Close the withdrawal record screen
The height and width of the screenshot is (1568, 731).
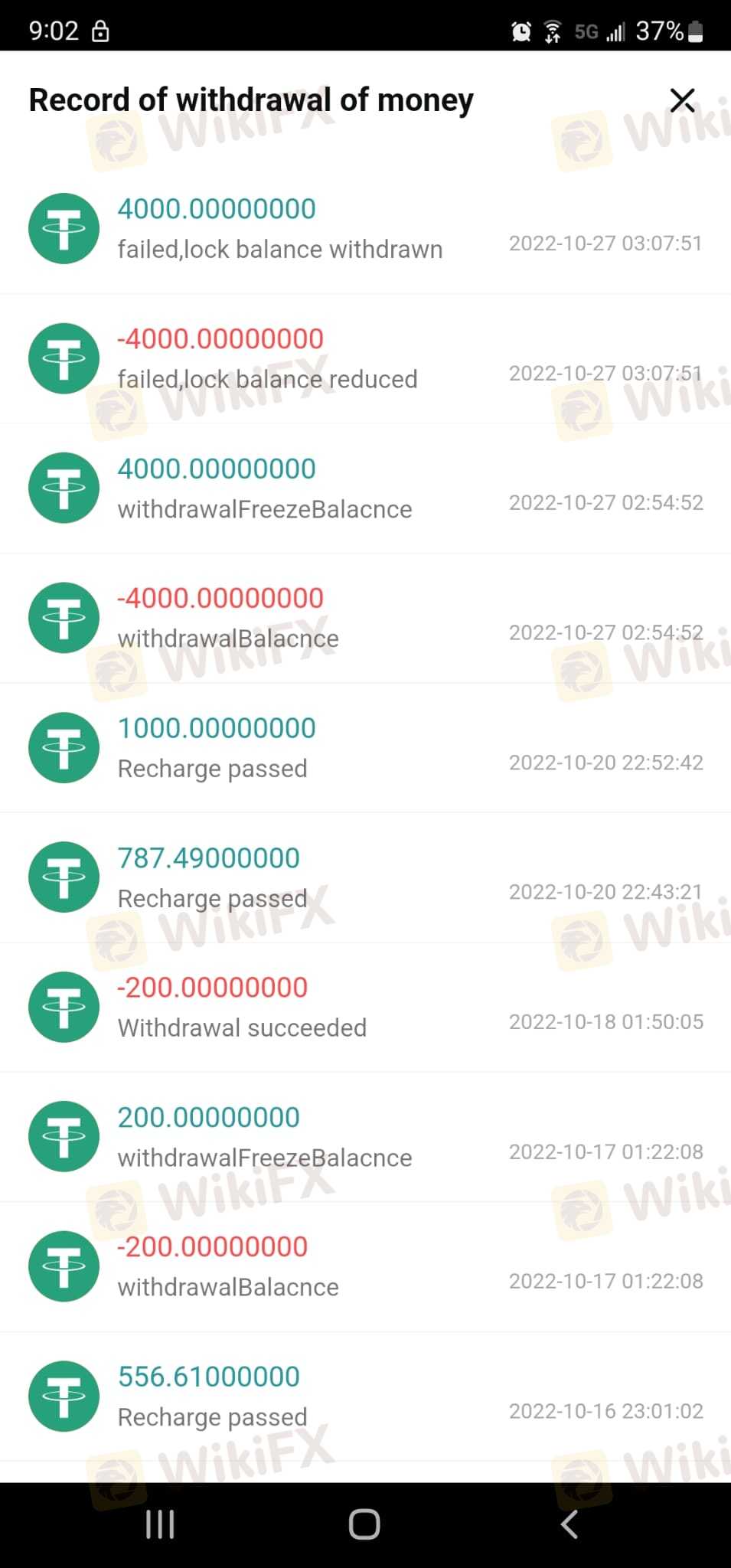pos(682,100)
